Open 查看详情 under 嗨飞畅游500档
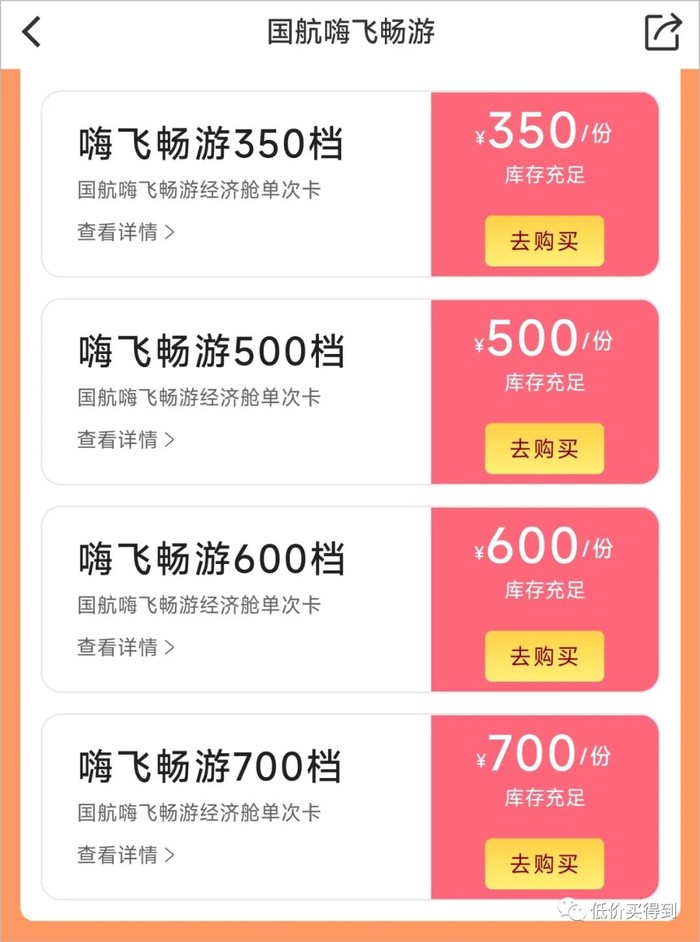 coord(126,439)
